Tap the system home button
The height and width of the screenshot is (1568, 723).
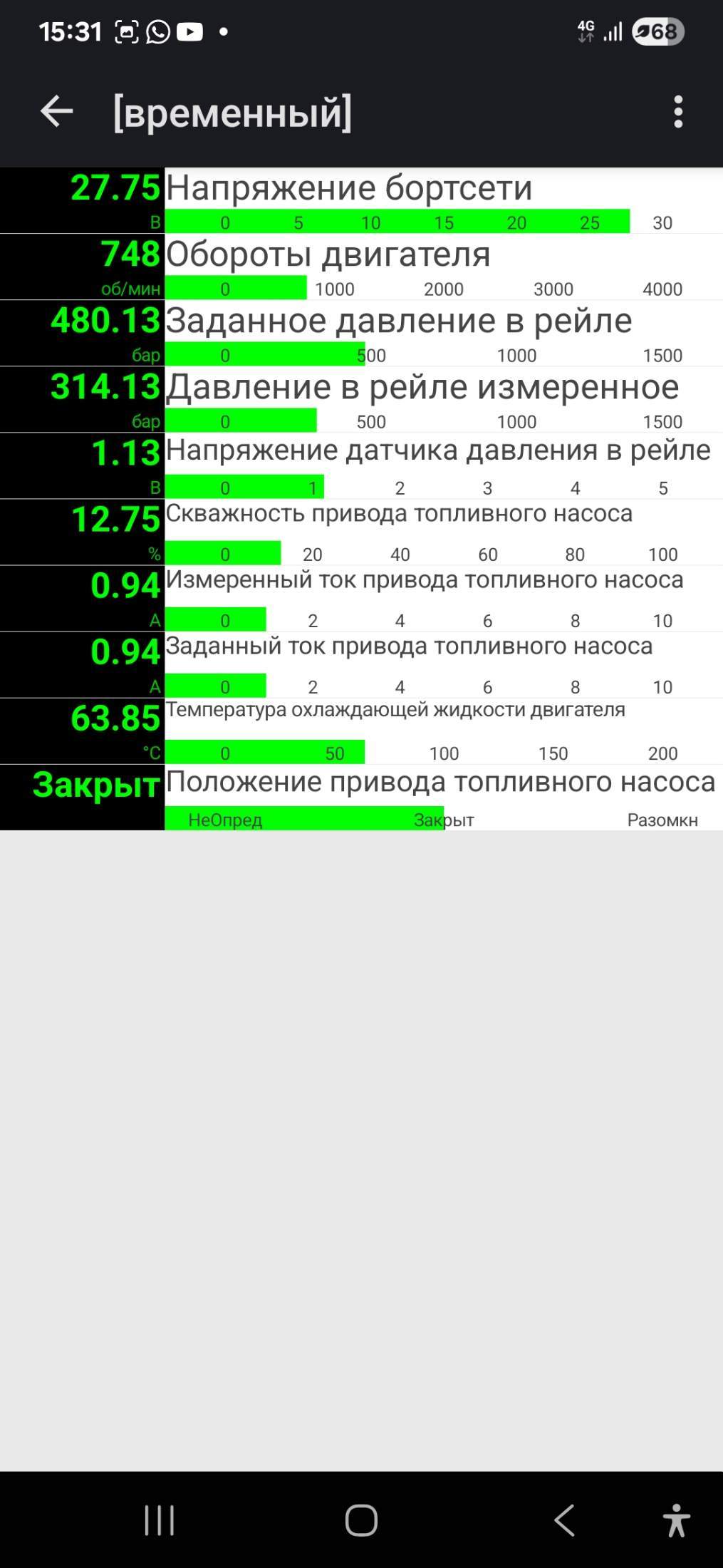coord(361,1520)
